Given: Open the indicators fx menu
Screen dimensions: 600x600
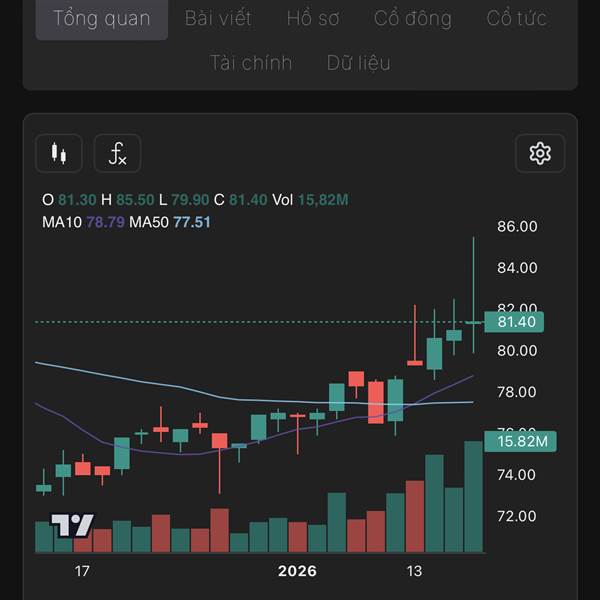Looking at the screenshot, I should click(117, 153).
